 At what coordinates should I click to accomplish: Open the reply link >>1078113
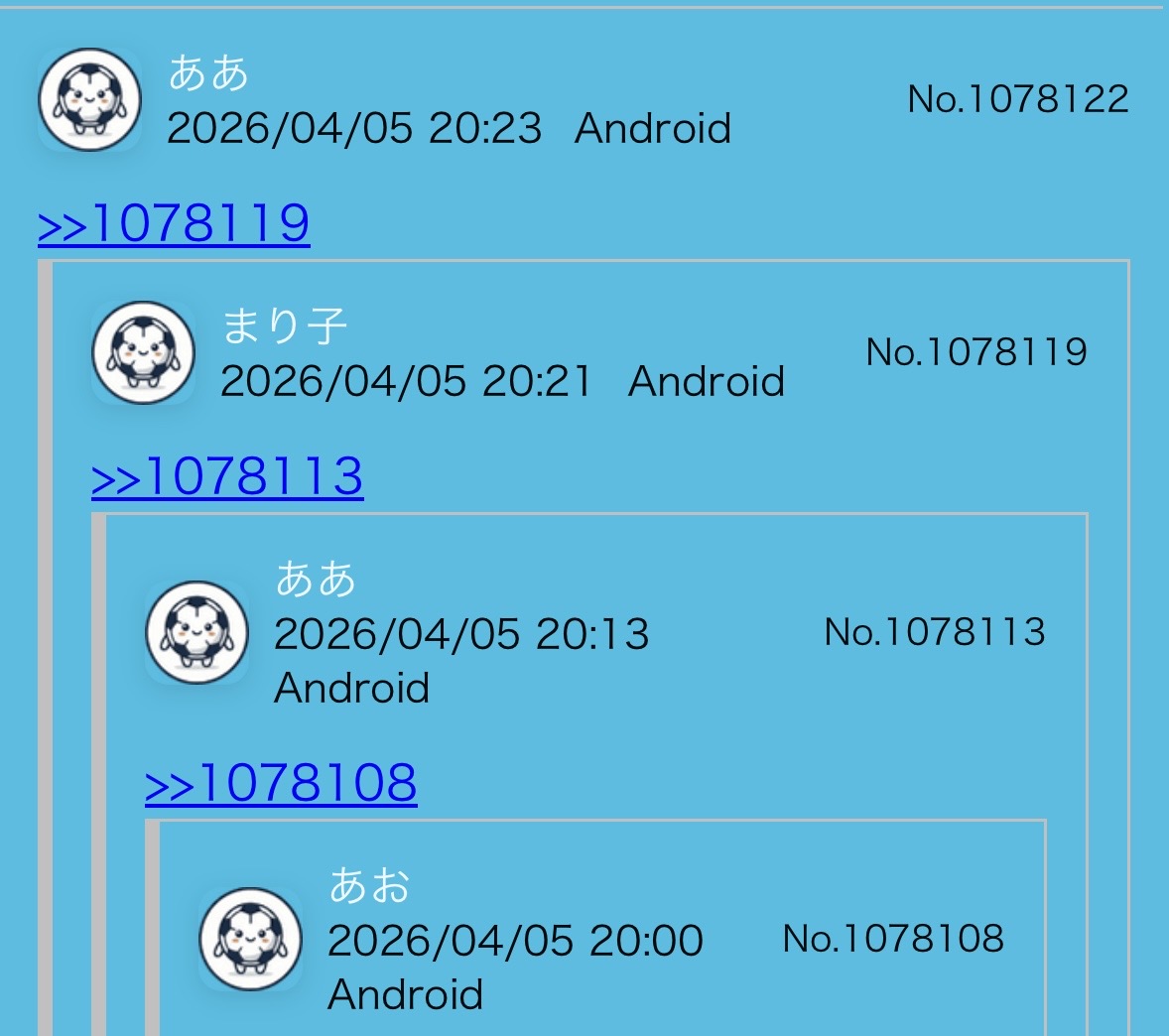[227, 477]
